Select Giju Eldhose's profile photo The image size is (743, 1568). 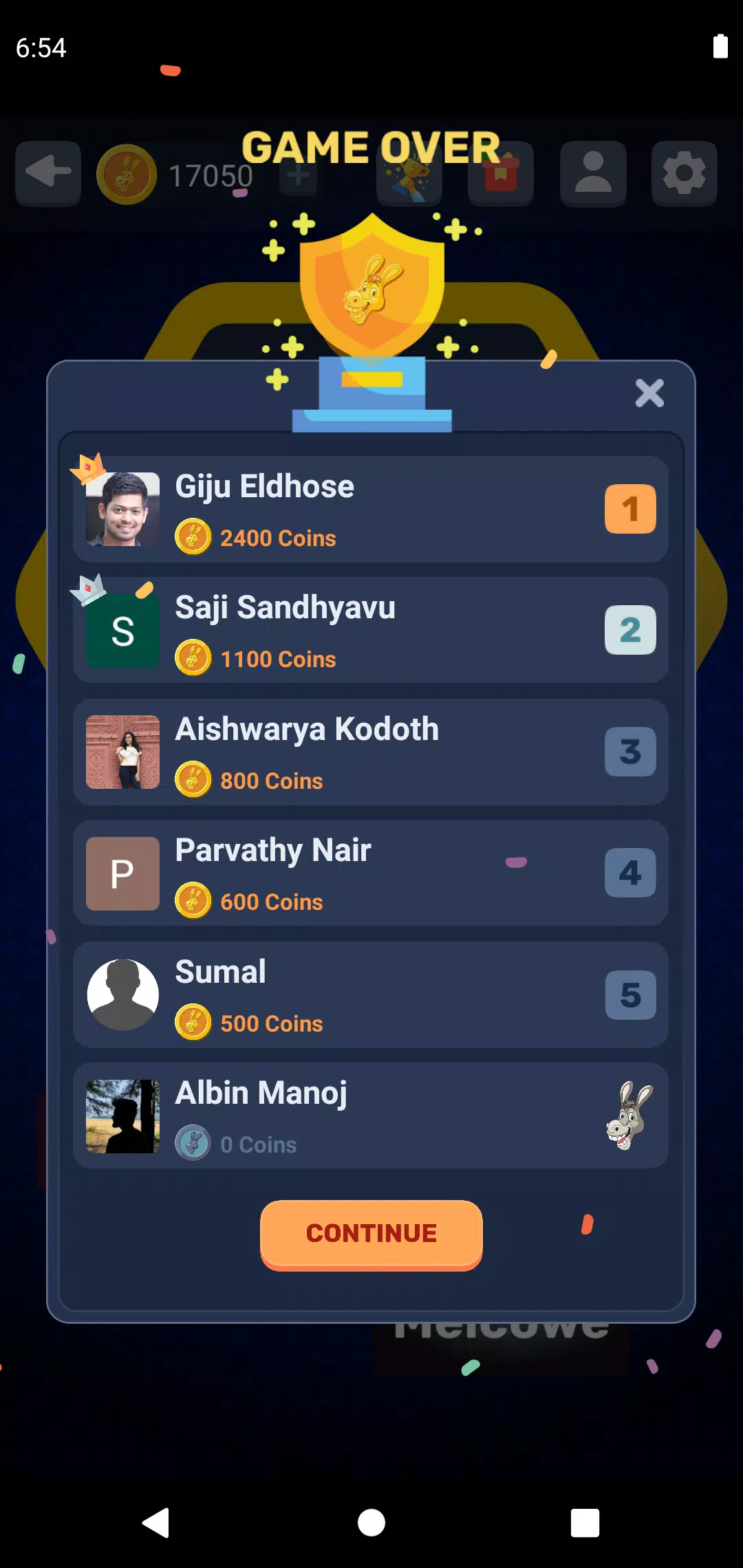point(122,509)
